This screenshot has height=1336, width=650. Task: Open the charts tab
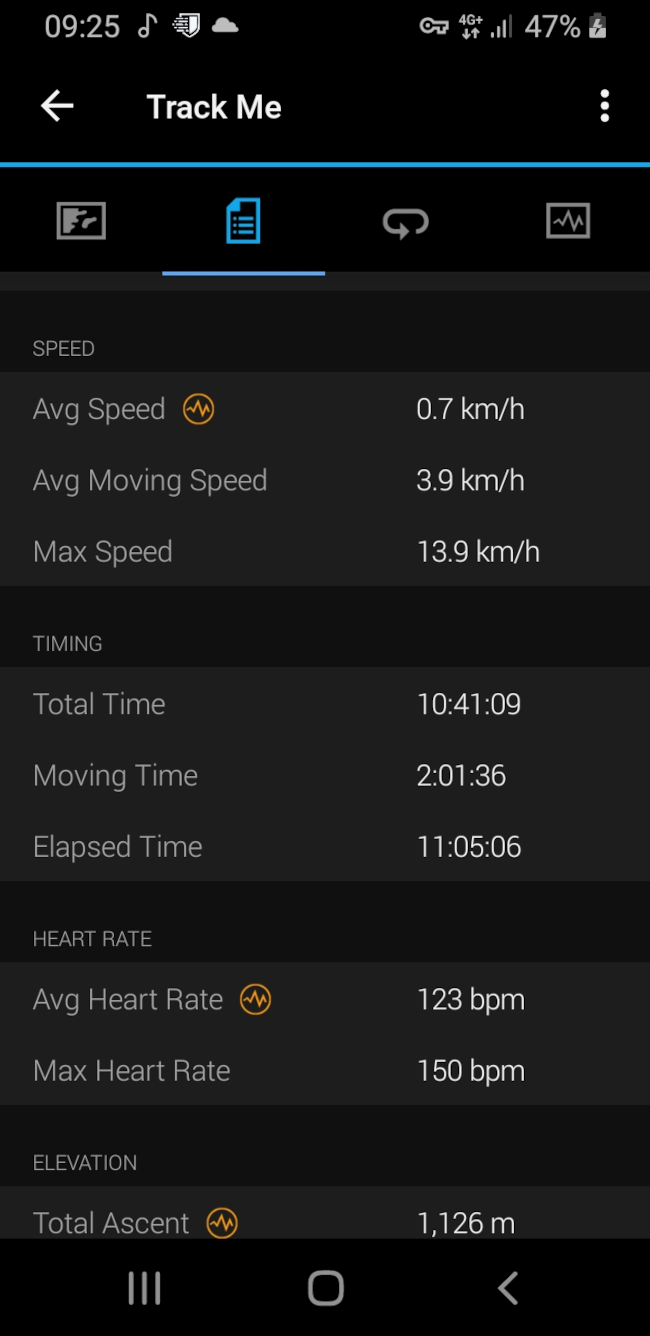pyautogui.click(x=568, y=221)
